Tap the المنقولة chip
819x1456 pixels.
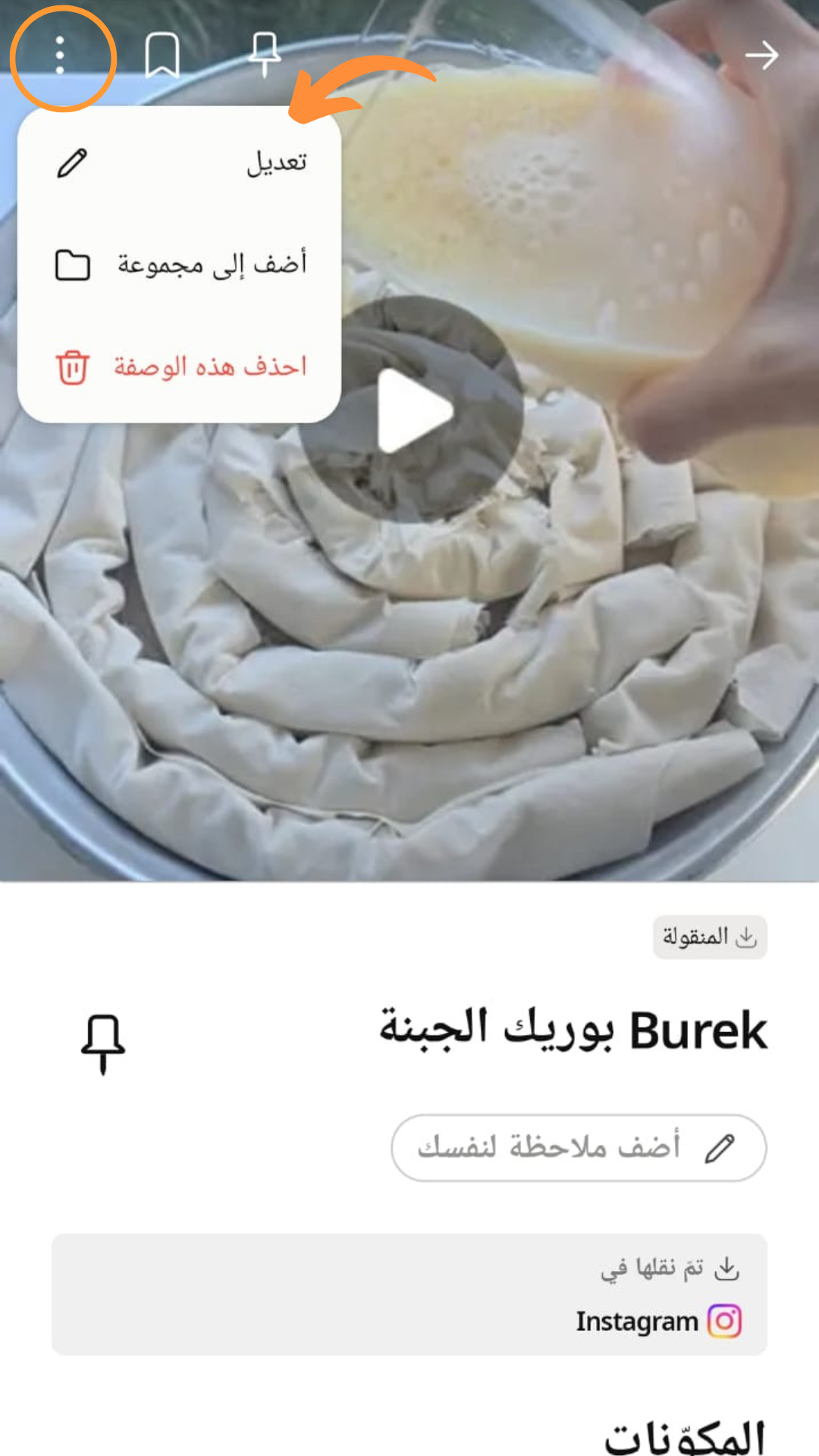point(710,937)
